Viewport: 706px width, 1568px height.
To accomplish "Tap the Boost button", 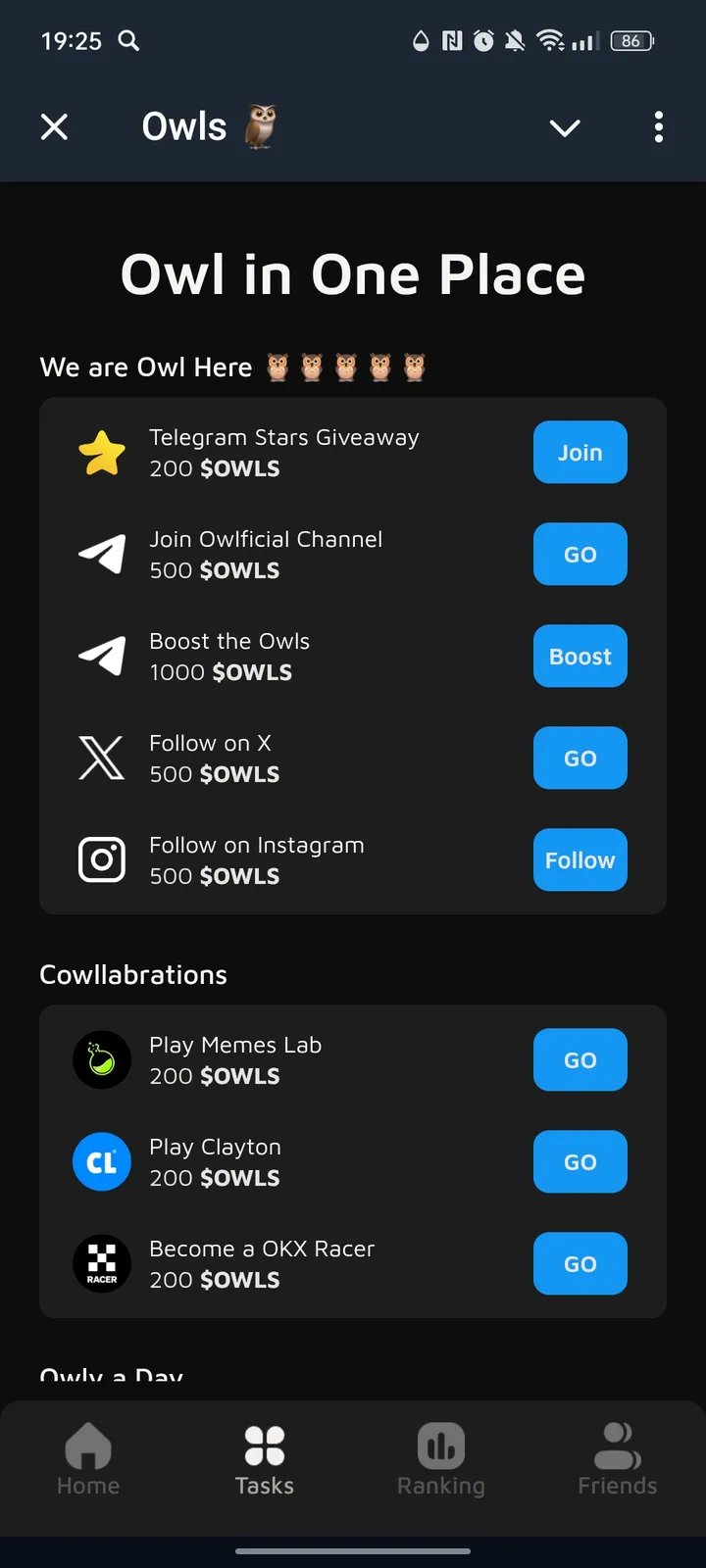I will pos(580,656).
